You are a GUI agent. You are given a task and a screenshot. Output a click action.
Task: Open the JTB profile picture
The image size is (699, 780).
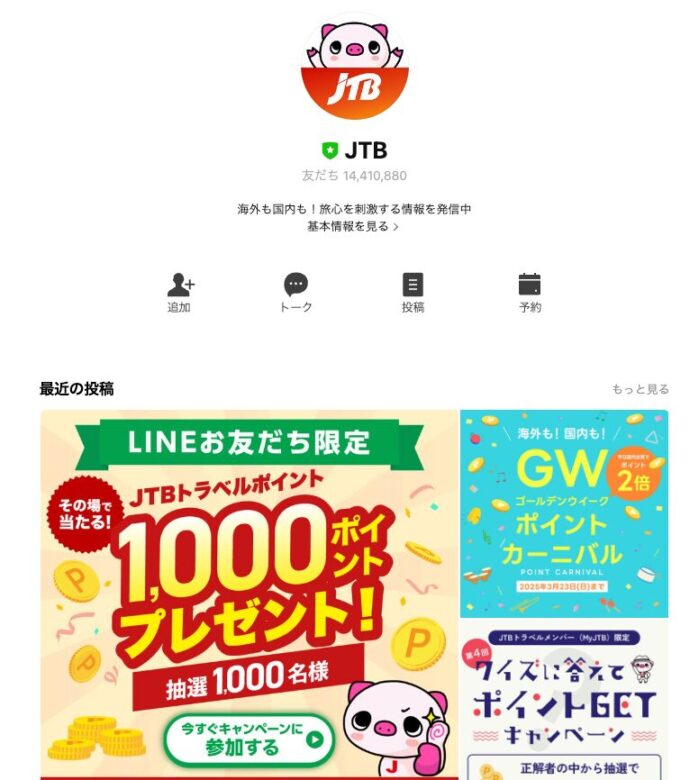tap(354, 66)
